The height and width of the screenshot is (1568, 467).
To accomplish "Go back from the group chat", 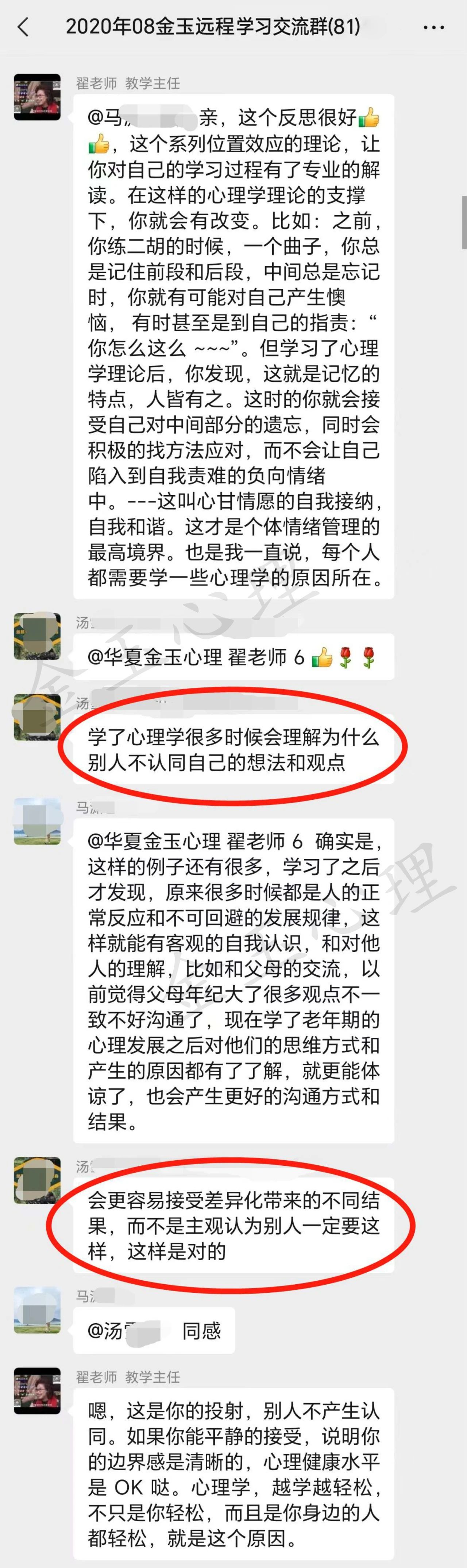I will 23,27.
